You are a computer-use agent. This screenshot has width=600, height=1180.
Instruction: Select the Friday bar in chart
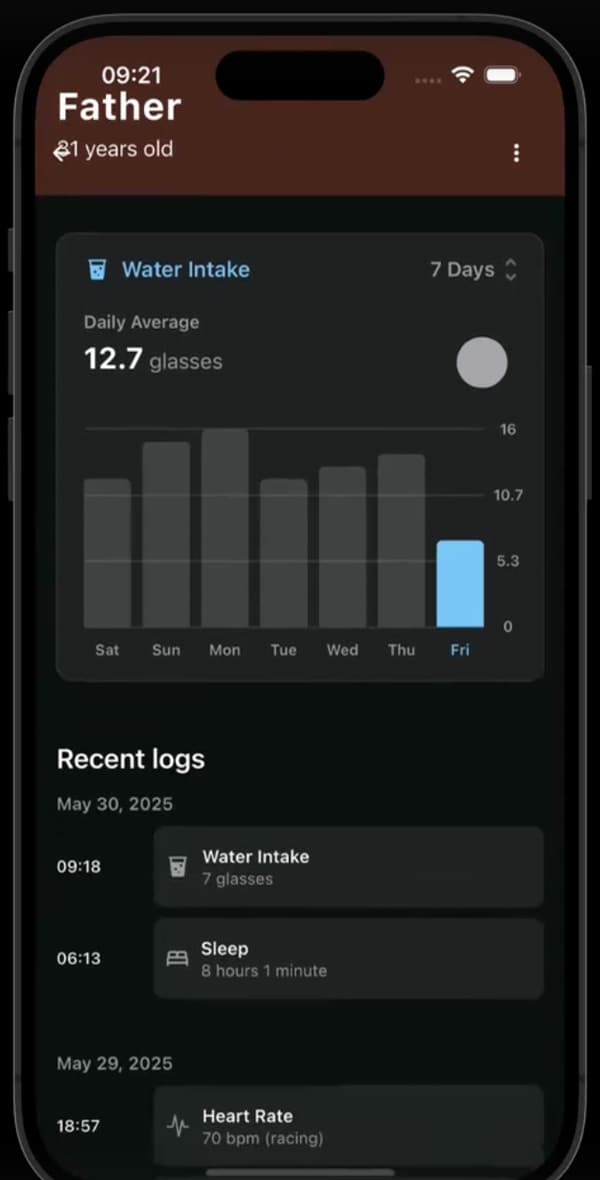[x=460, y=584]
